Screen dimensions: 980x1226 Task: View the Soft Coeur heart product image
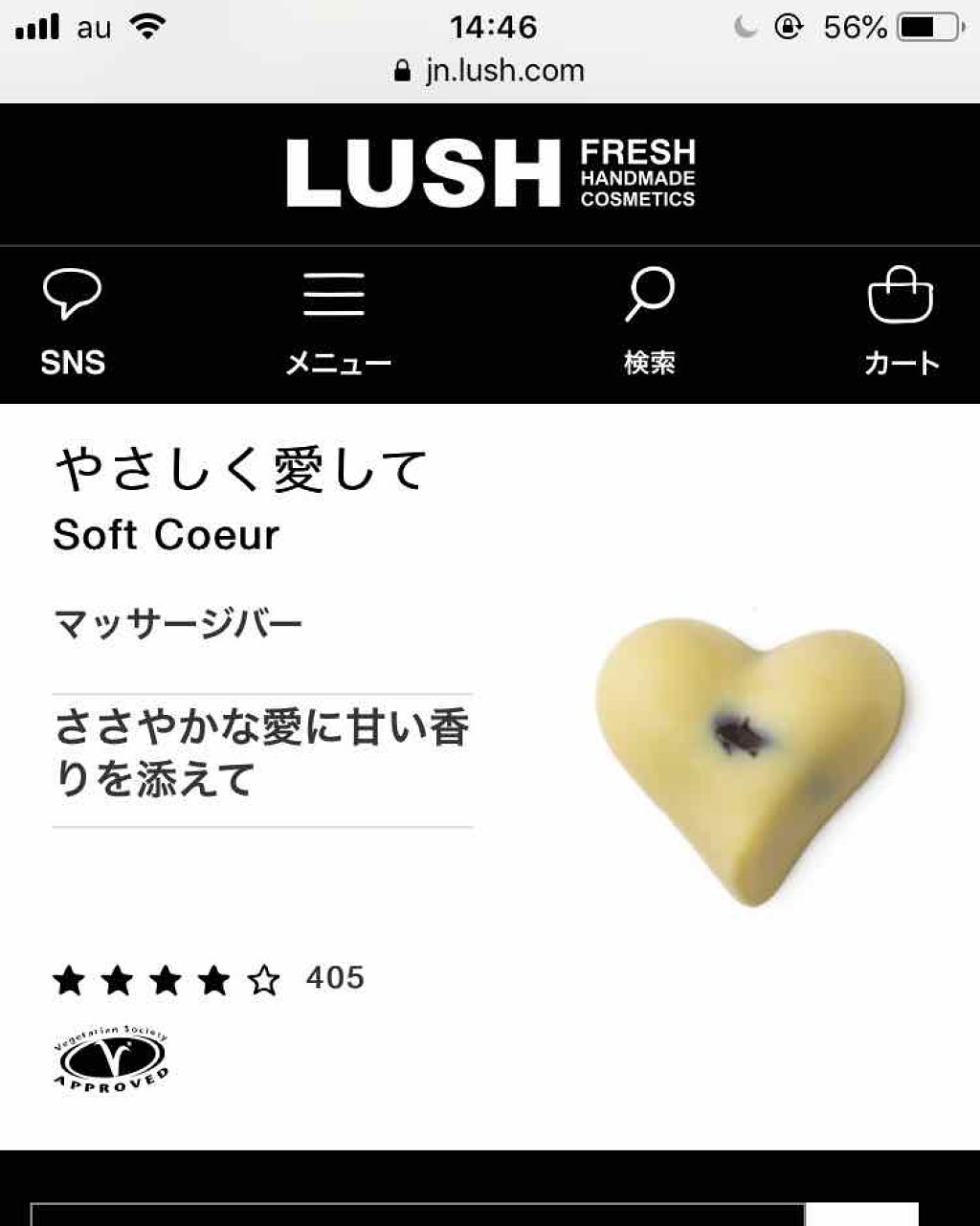click(x=751, y=761)
